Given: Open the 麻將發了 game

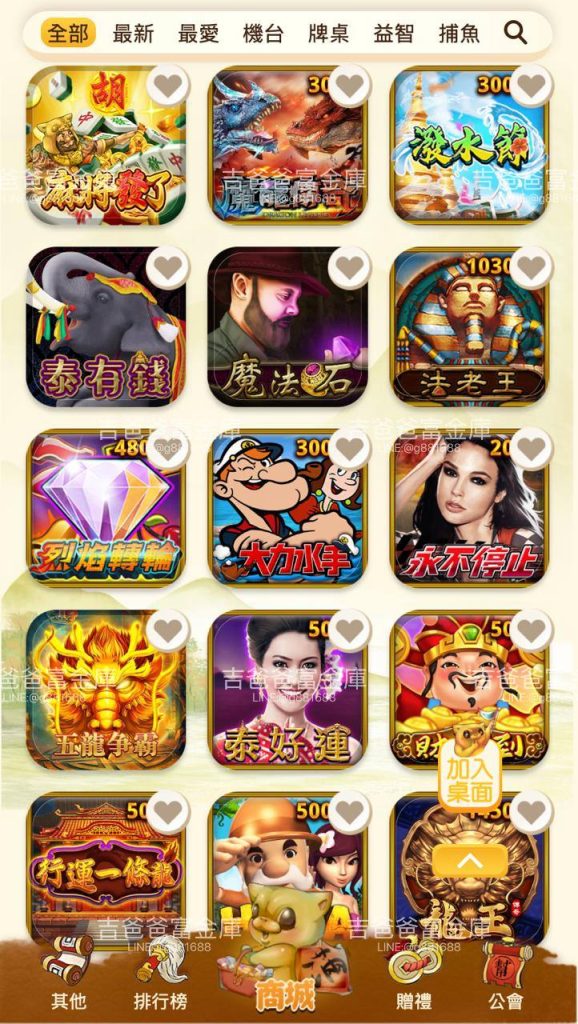Looking at the screenshot, I should 106,145.
